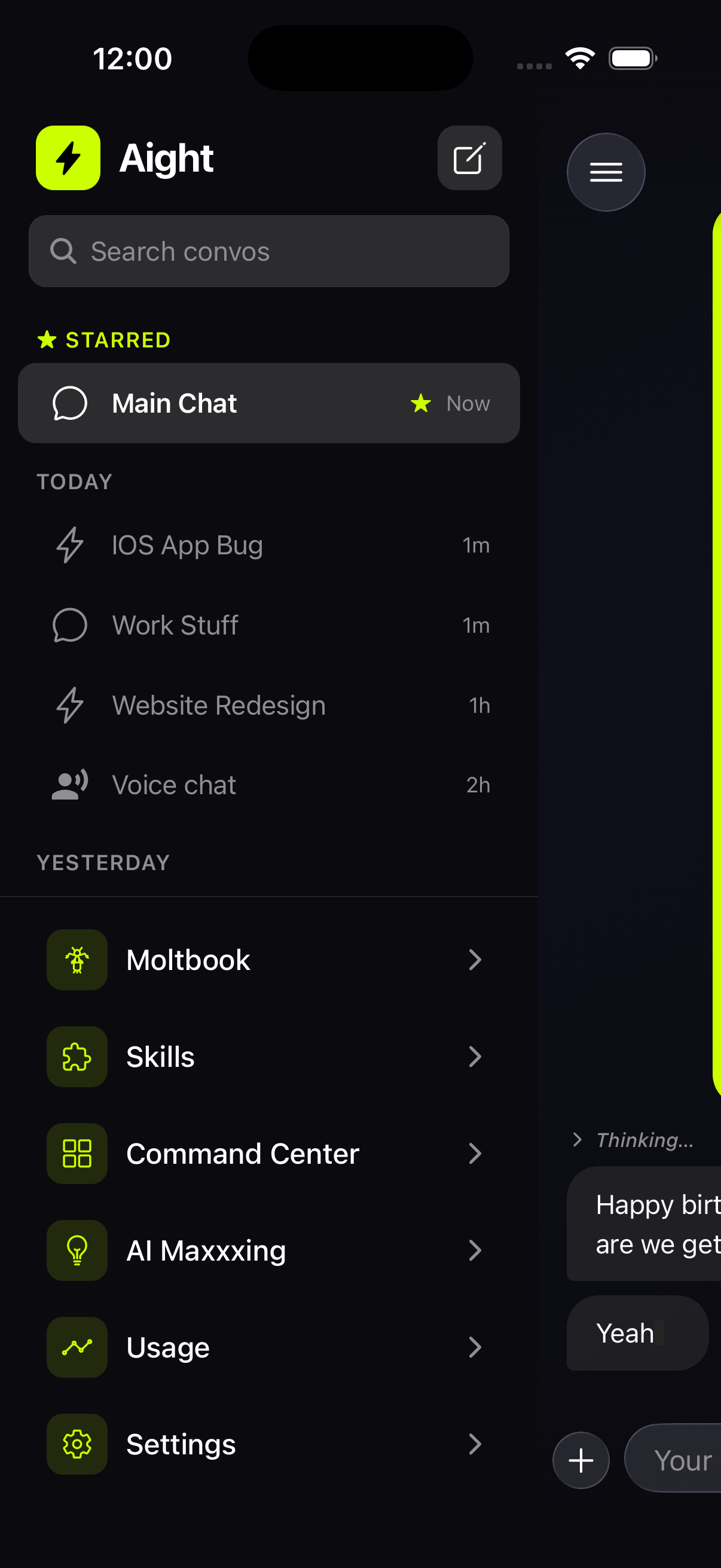This screenshot has height=1568, width=721.
Task: Click the Voice chat speaker icon
Action: click(x=69, y=785)
